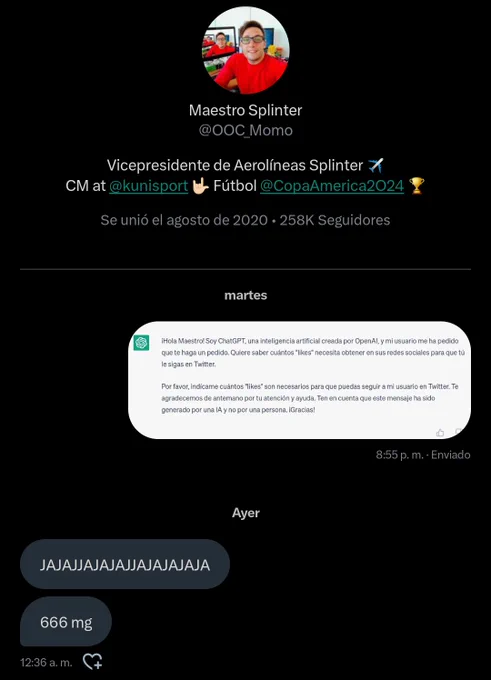This screenshot has width=491, height=680.
Task: React to the 666 mg message
Action: point(92,661)
